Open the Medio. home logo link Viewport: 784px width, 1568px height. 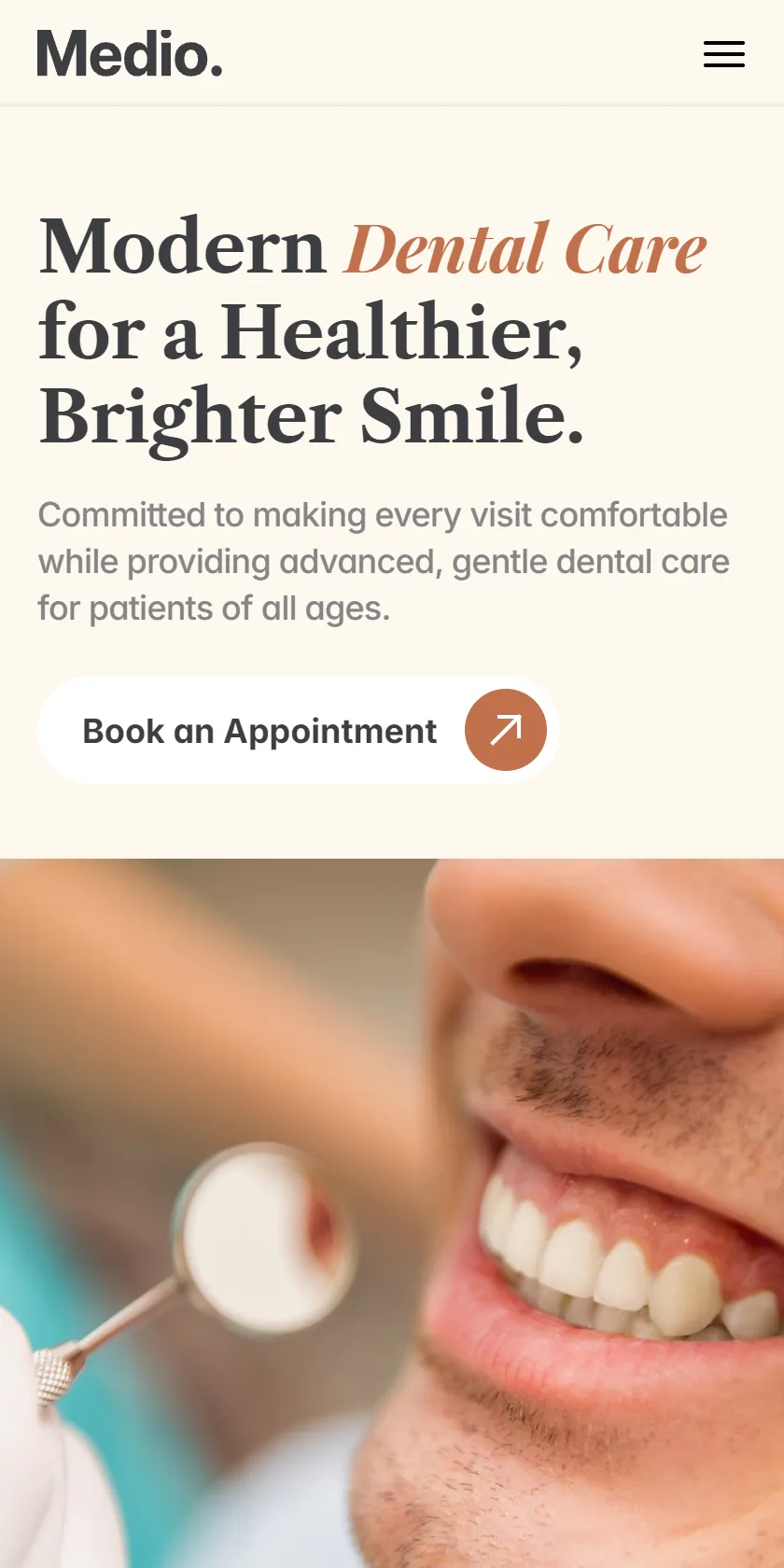click(x=130, y=53)
